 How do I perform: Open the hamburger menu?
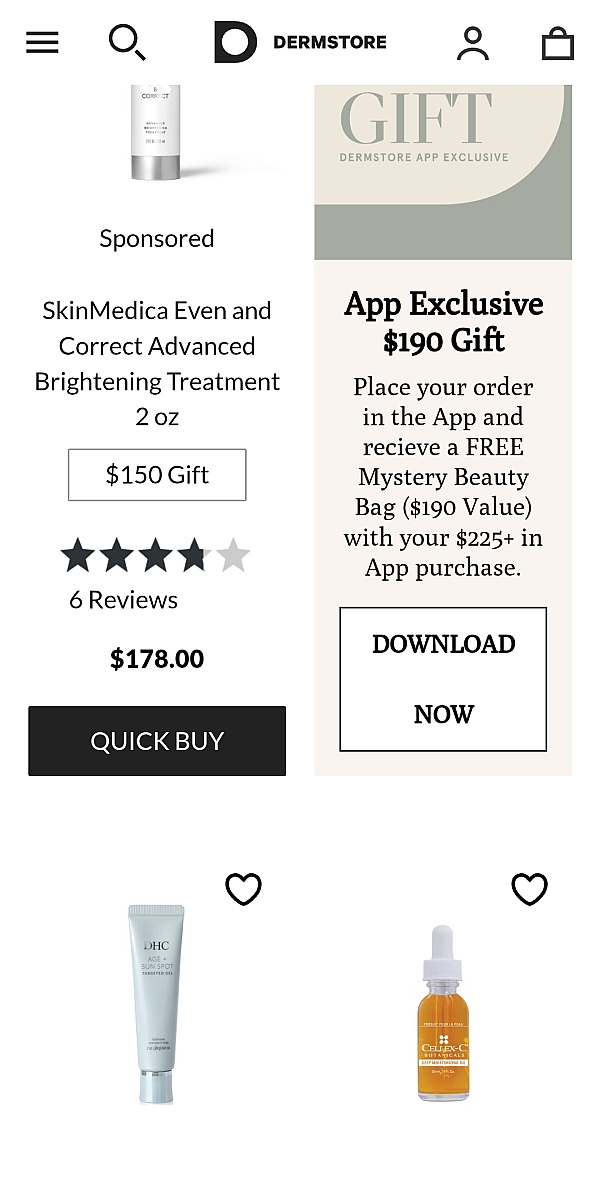42,42
